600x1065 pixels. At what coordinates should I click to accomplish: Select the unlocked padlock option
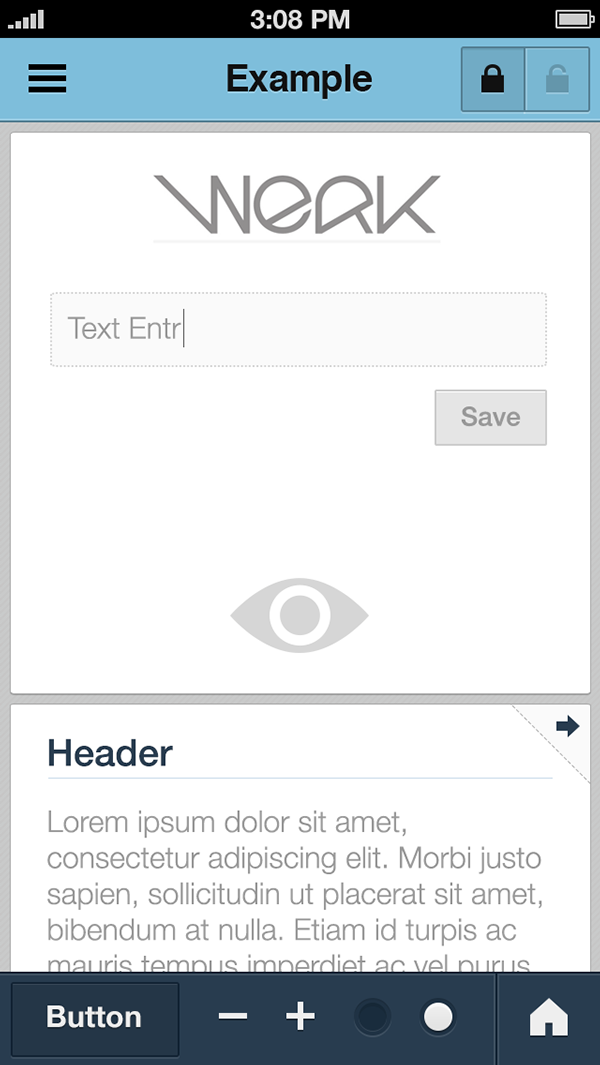[557, 79]
